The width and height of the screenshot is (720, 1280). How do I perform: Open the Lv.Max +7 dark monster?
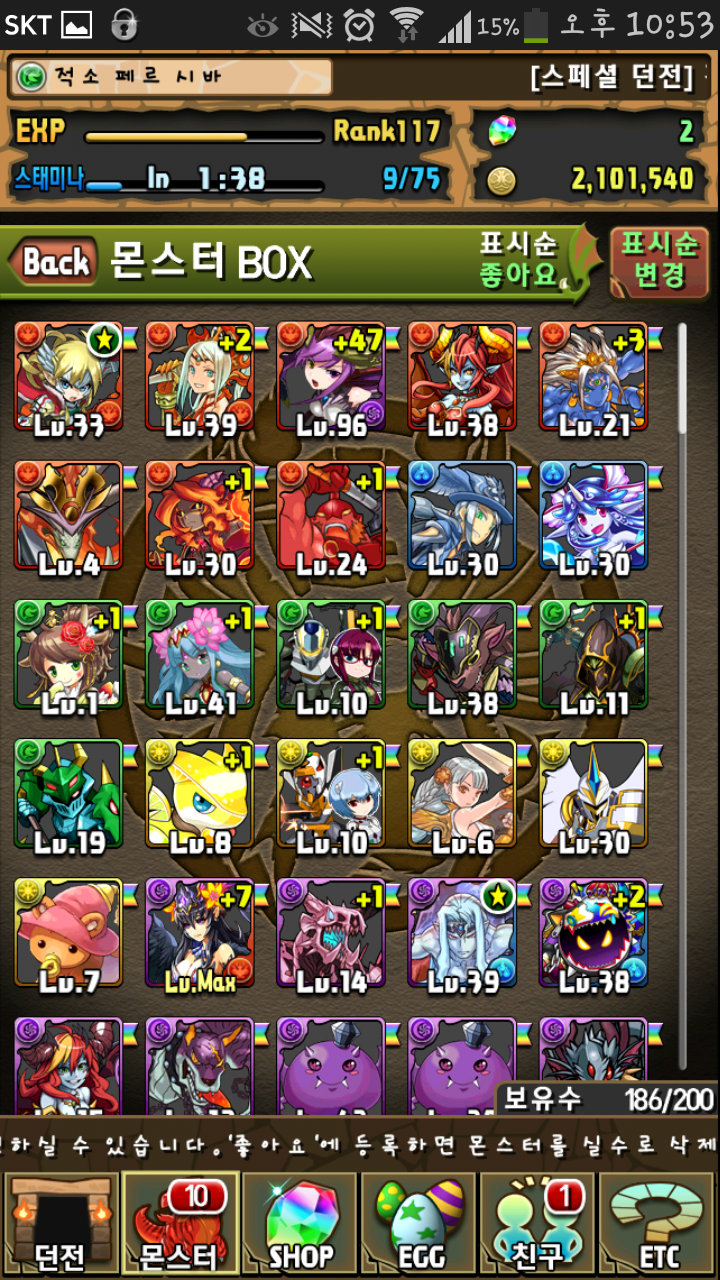[x=200, y=936]
